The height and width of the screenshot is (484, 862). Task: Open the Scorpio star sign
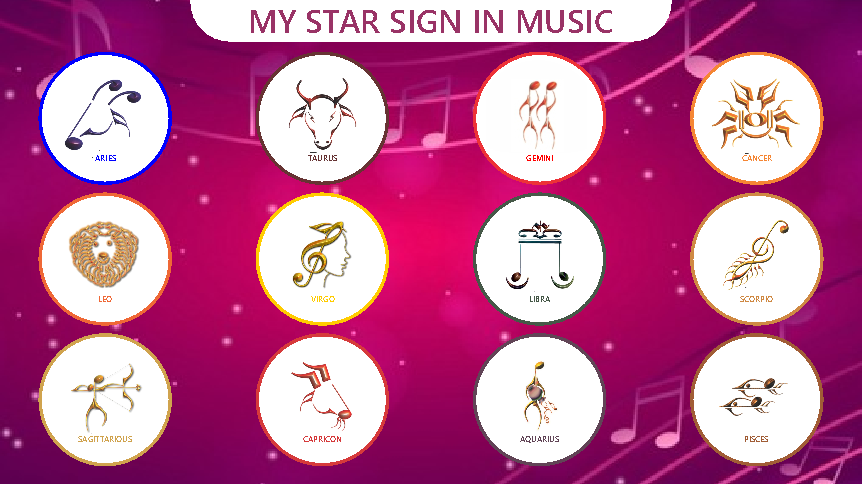757,259
